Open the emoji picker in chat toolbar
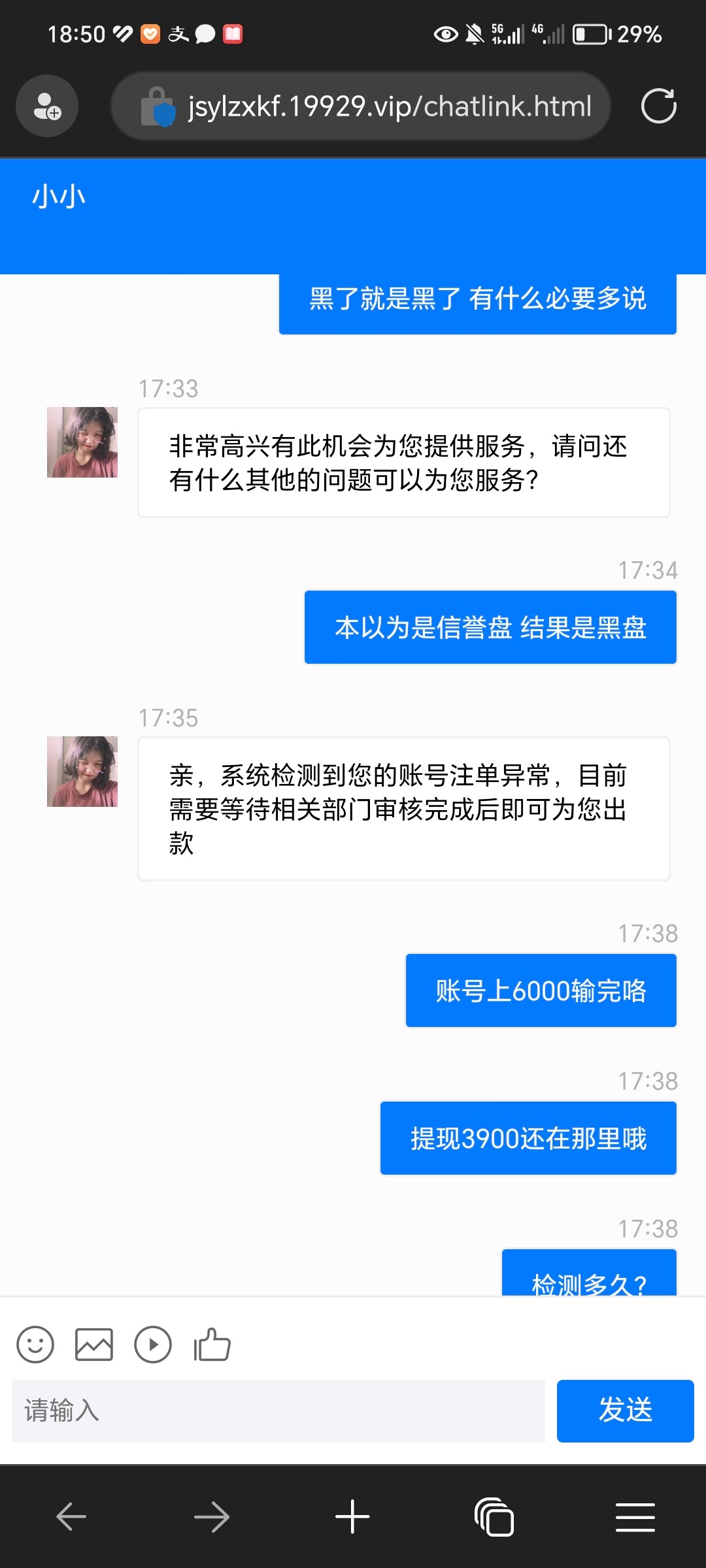This screenshot has height=1568, width=706. tap(36, 1344)
